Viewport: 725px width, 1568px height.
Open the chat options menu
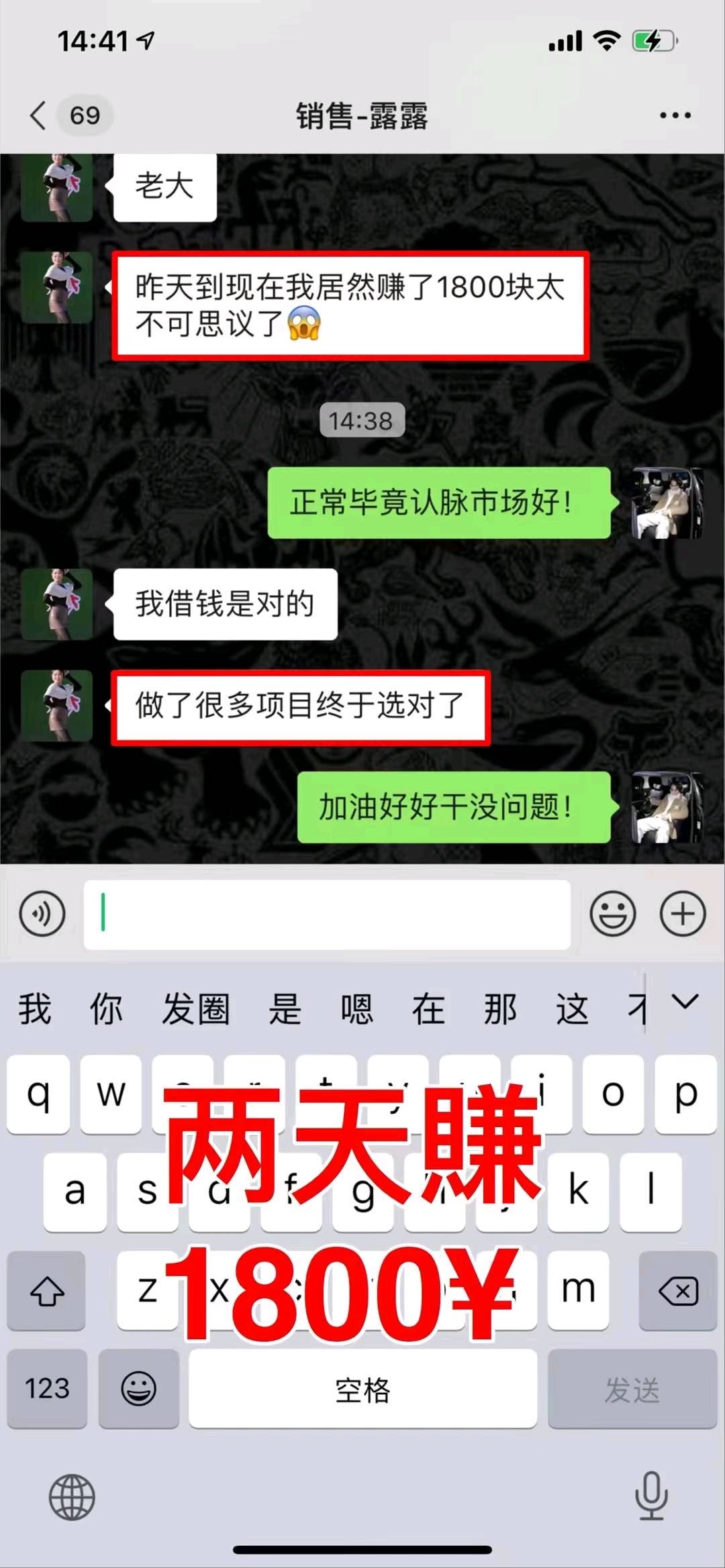[675, 115]
